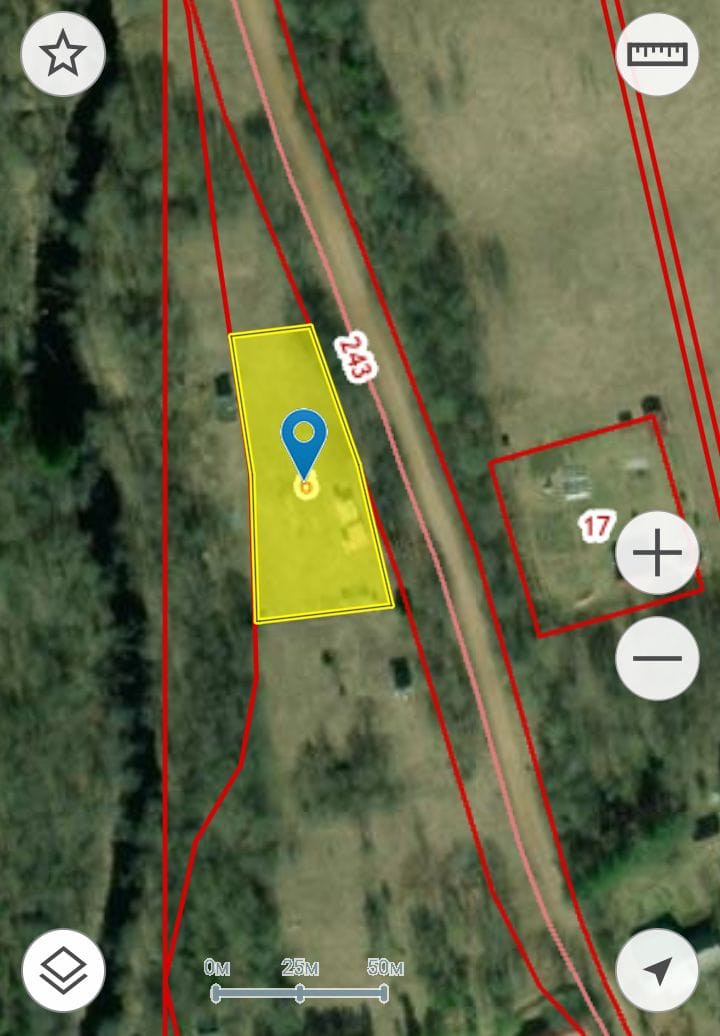720x1036 pixels.
Task: Zoom in with the plus button
Action: pos(657,553)
